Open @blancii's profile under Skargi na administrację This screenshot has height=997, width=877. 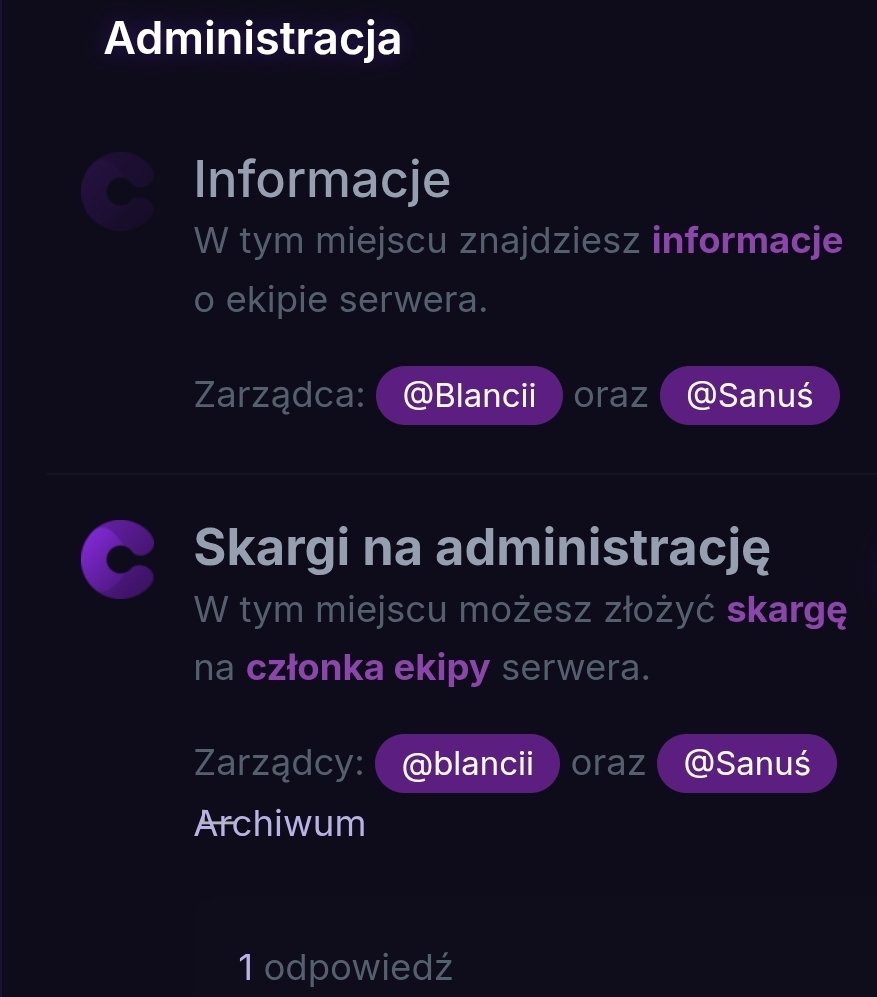[x=467, y=765]
